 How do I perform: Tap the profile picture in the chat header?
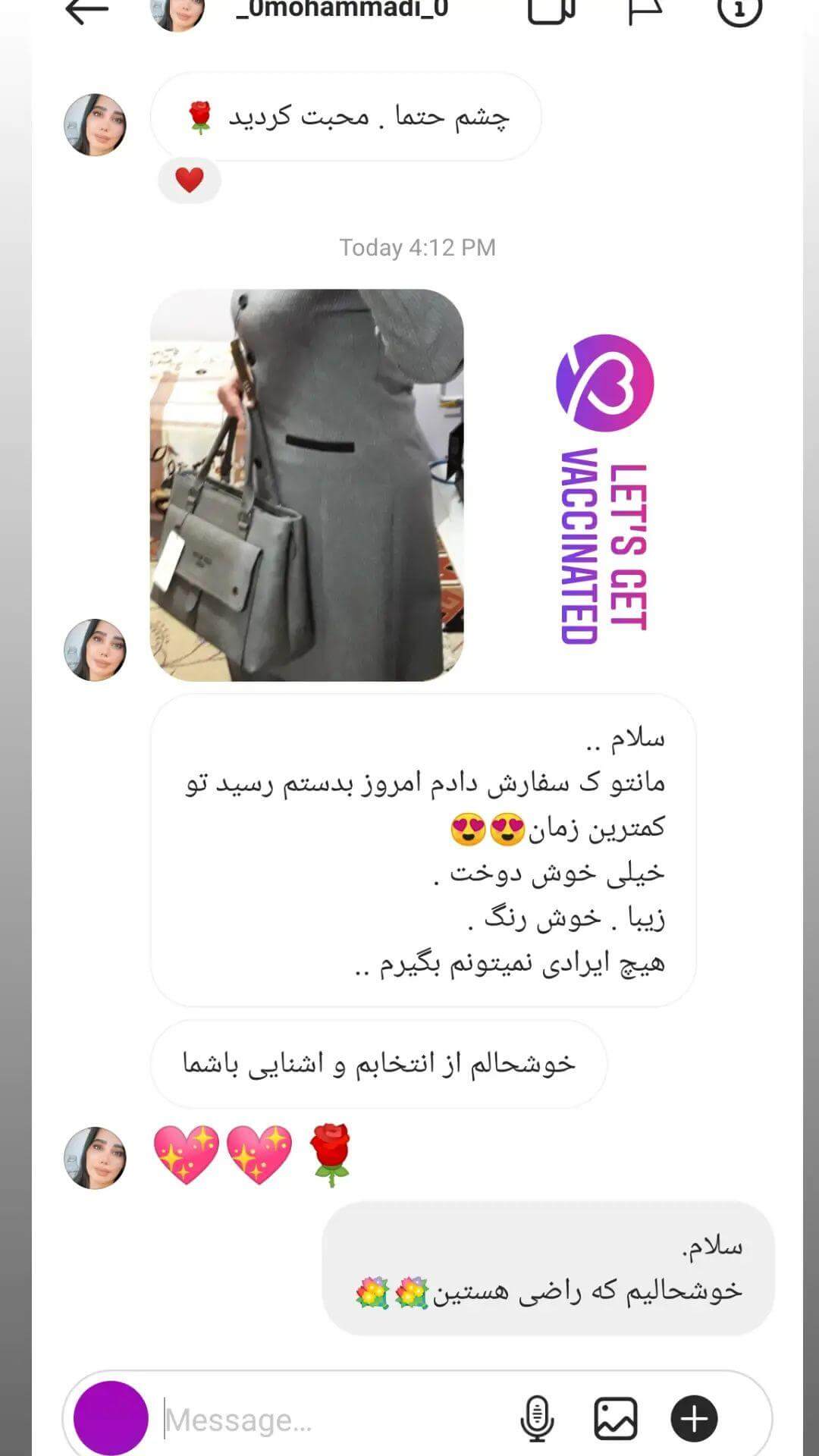[180, 11]
